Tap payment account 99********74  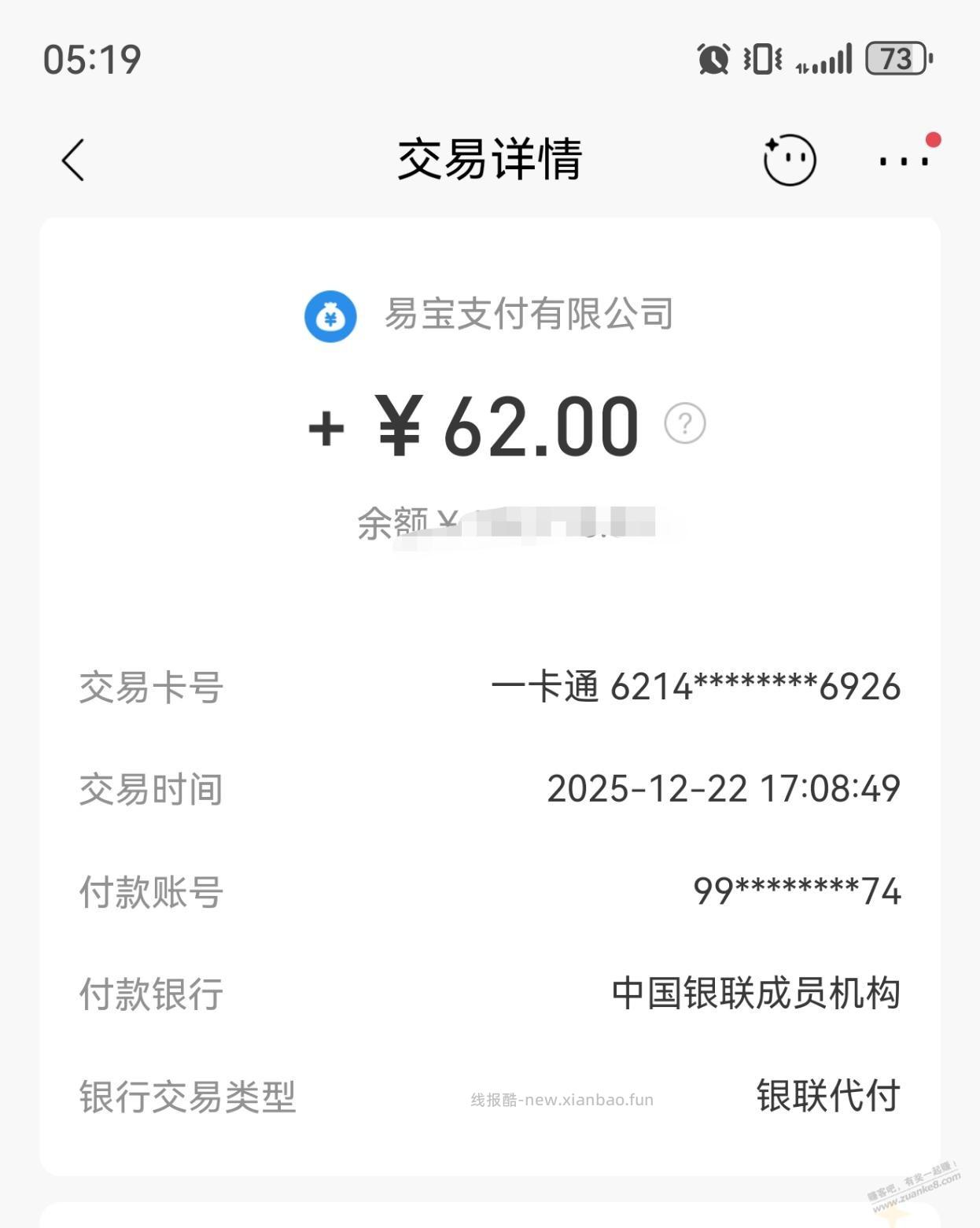coord(797,891)
